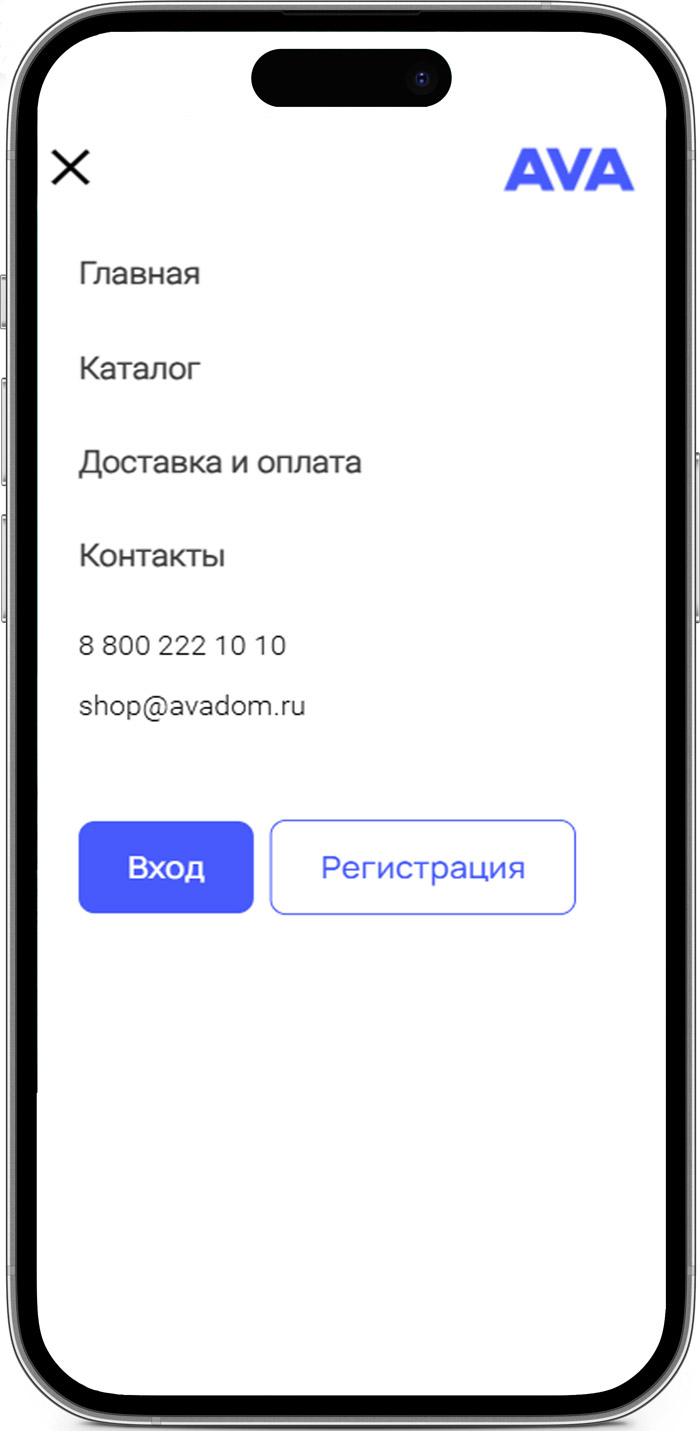Viewport: 700px width, 1431px height.
Task: Email shop@avadom.ru
Action: point(192,707)
